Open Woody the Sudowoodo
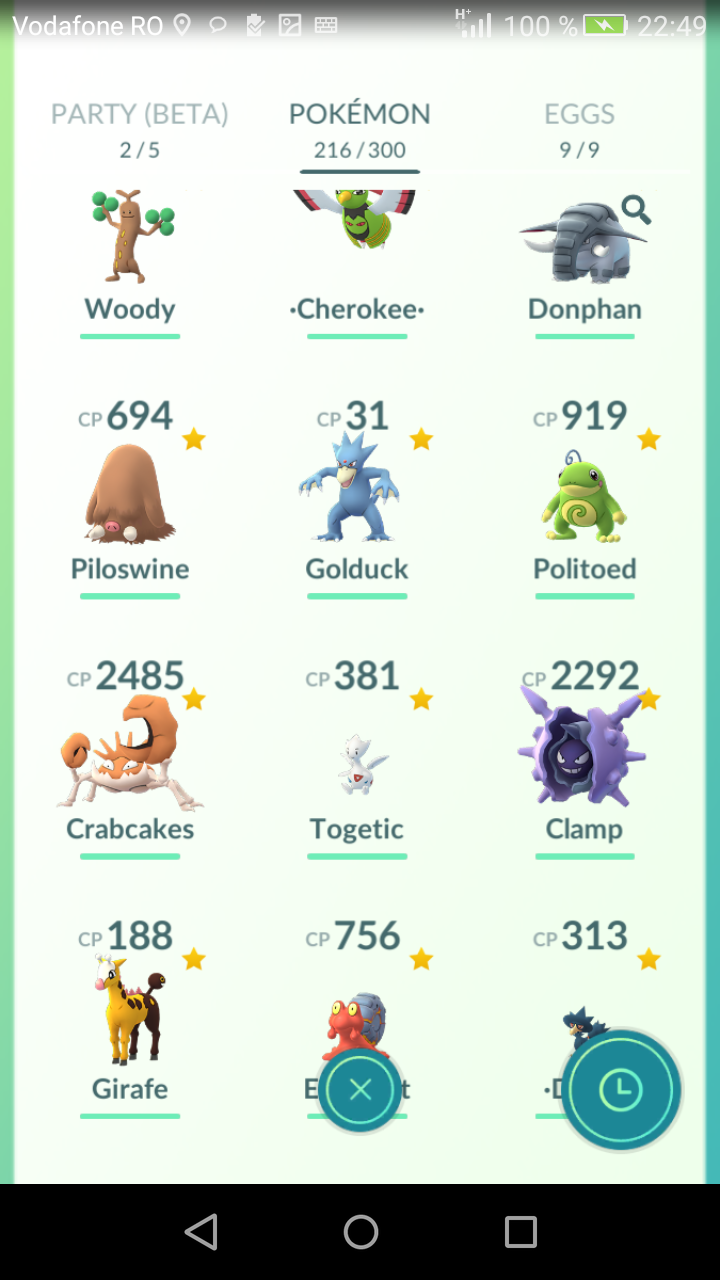 click(130, 260)
